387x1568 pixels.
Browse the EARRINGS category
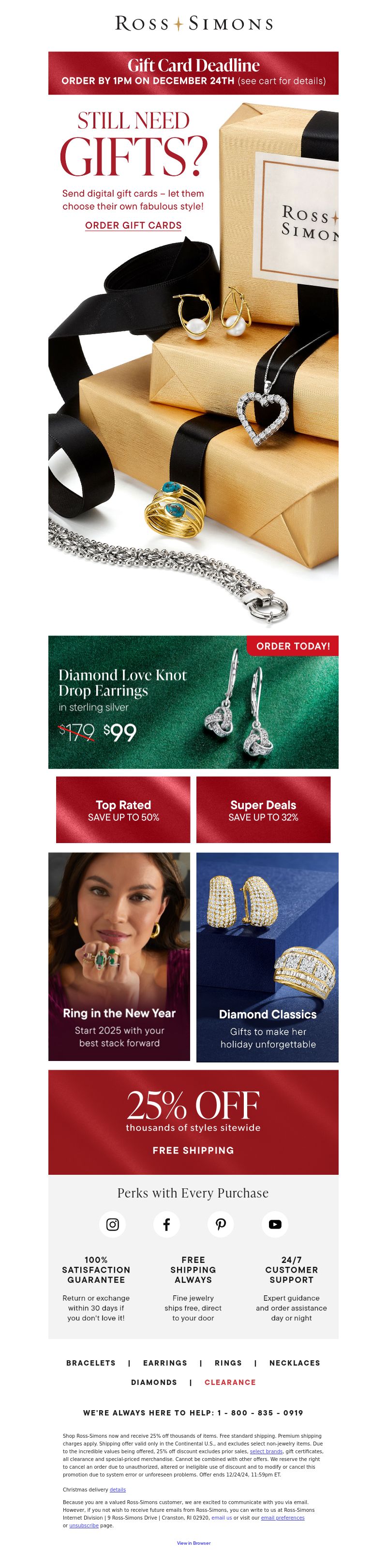(x=165, y=1363)
